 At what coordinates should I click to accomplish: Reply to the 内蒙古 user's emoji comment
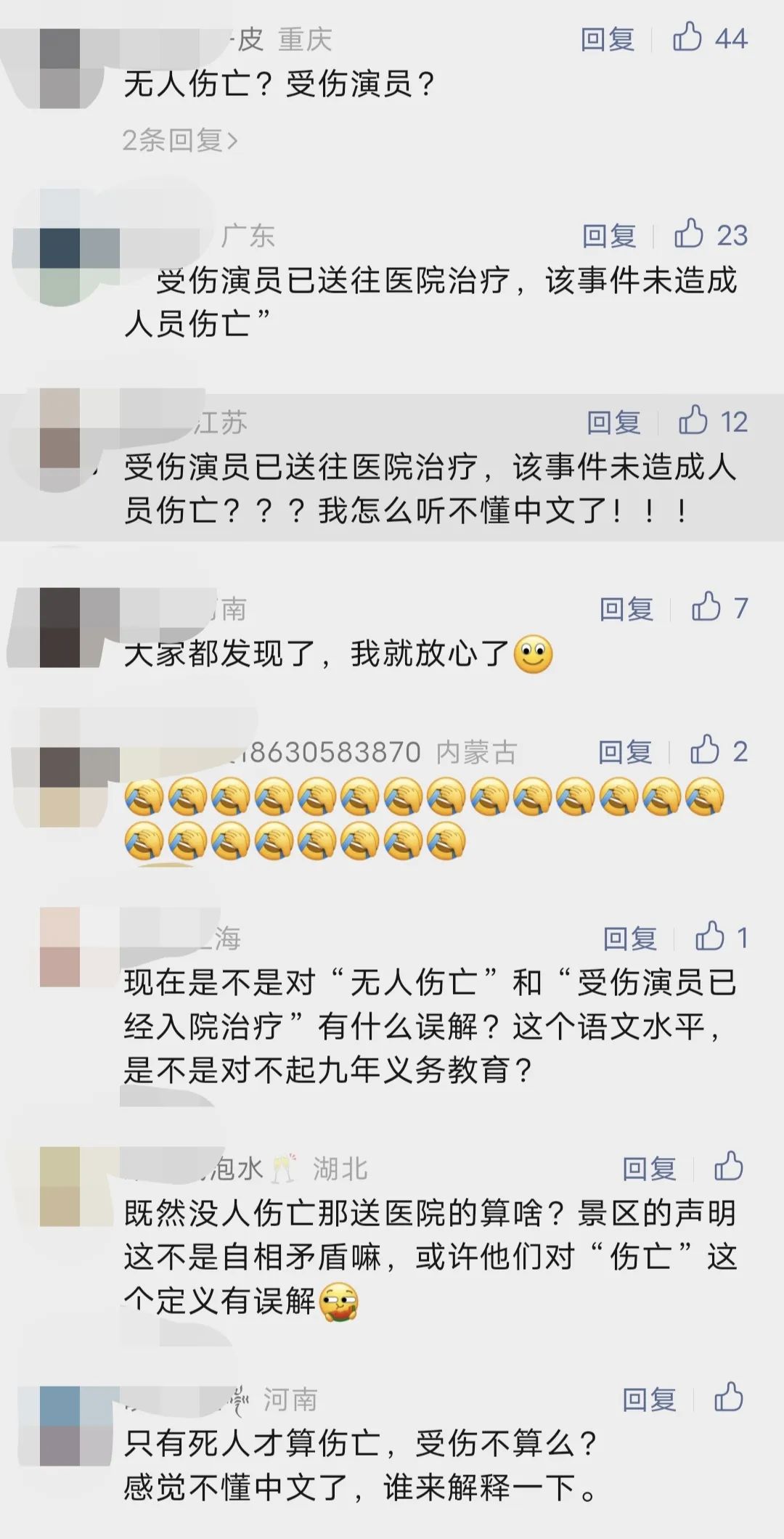click(x=625, y=752)
